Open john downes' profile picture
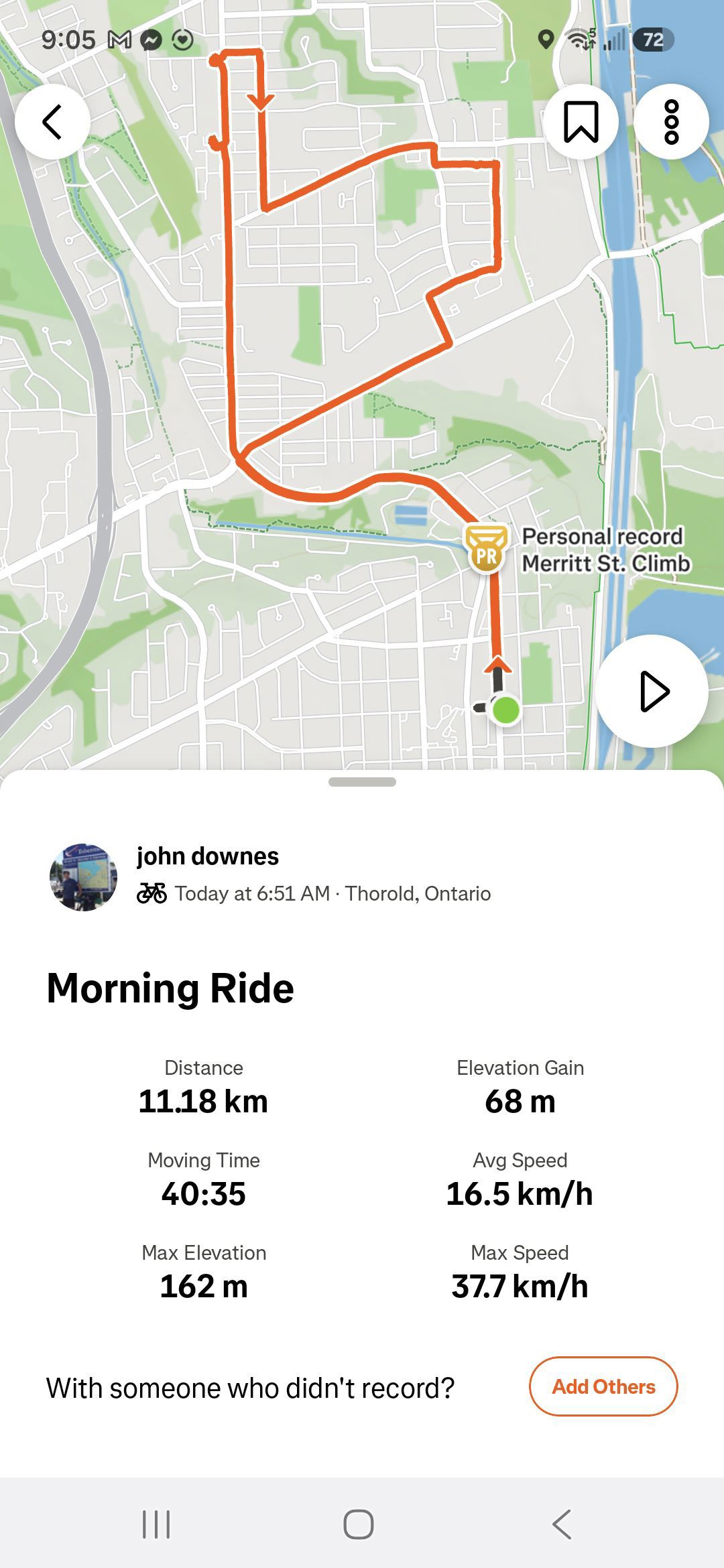Image resolution: width=724 pixels, height=1568 pixels. 84,876
